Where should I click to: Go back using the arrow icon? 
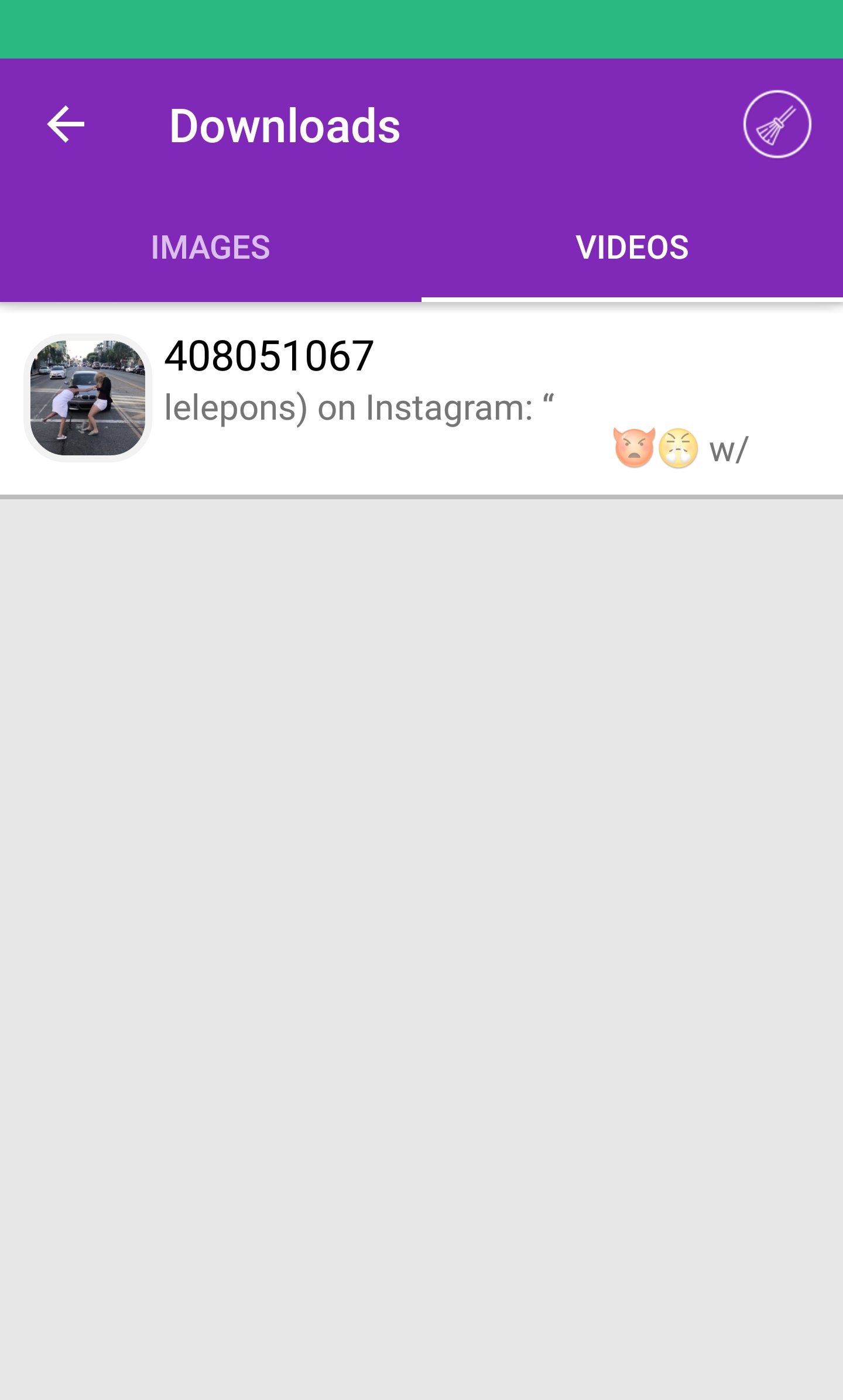66,124
